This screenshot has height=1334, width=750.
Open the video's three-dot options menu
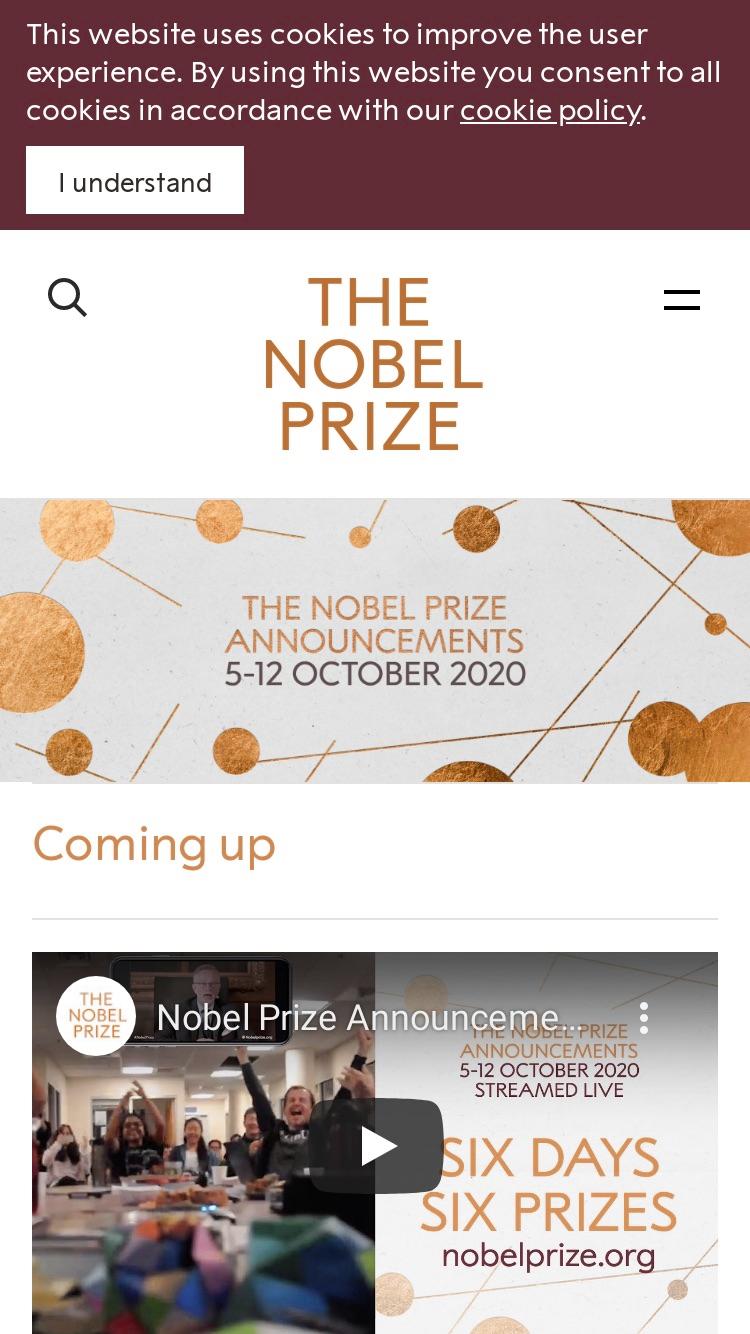click(x=644, y=1018)
